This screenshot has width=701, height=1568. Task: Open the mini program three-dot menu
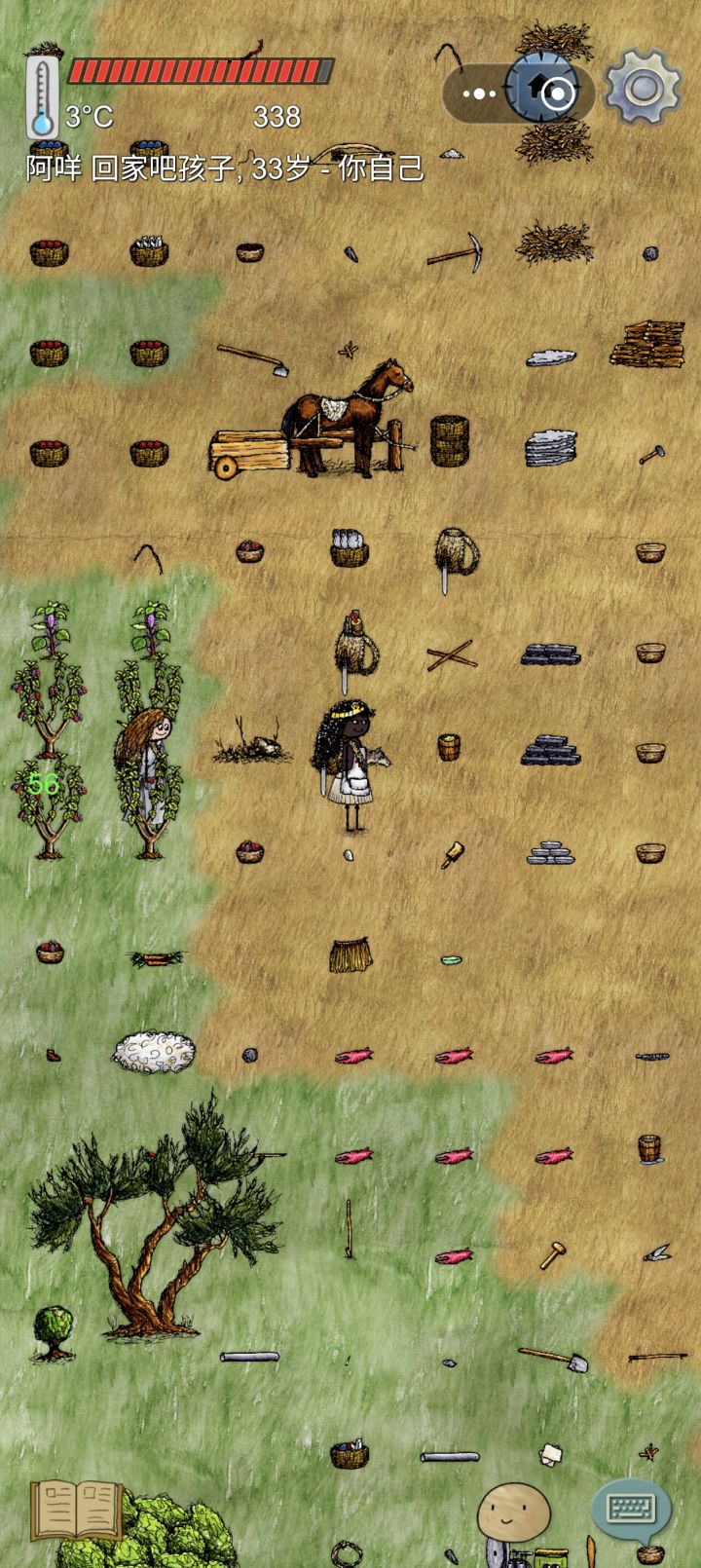[x=479, y=94]
